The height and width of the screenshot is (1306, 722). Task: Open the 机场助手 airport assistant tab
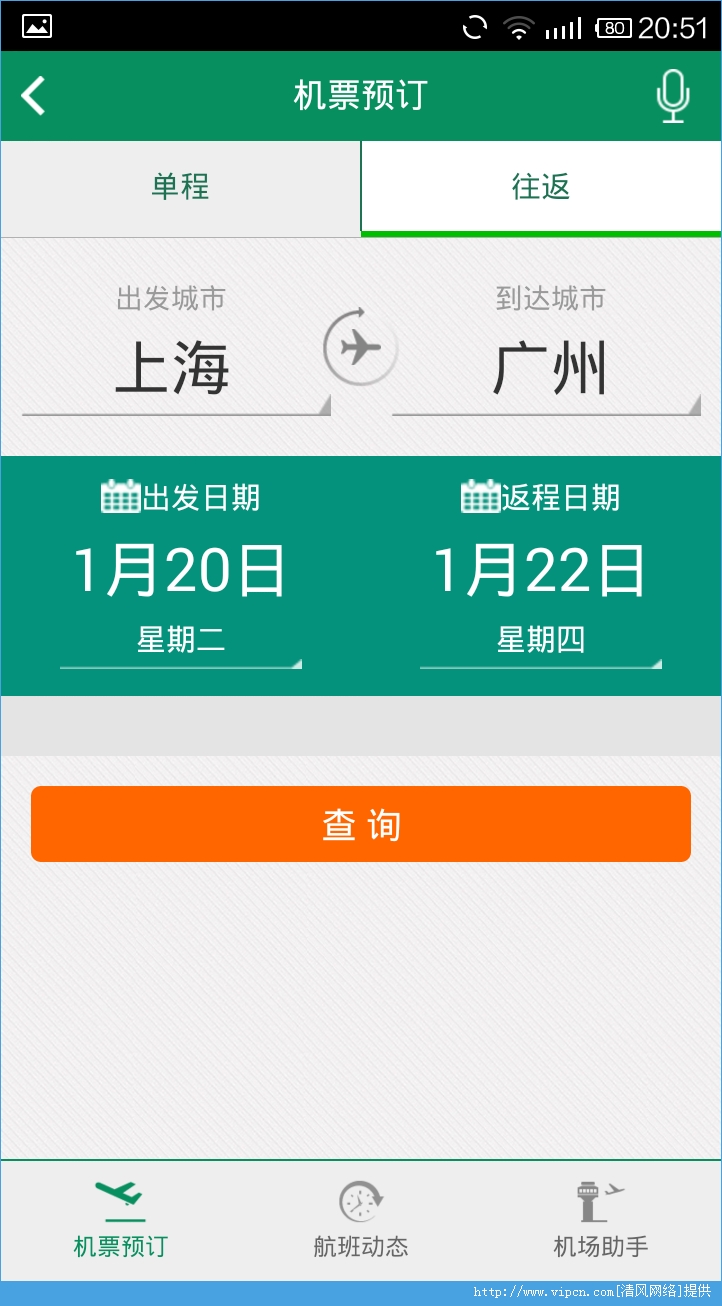(x=601, y=1220)
